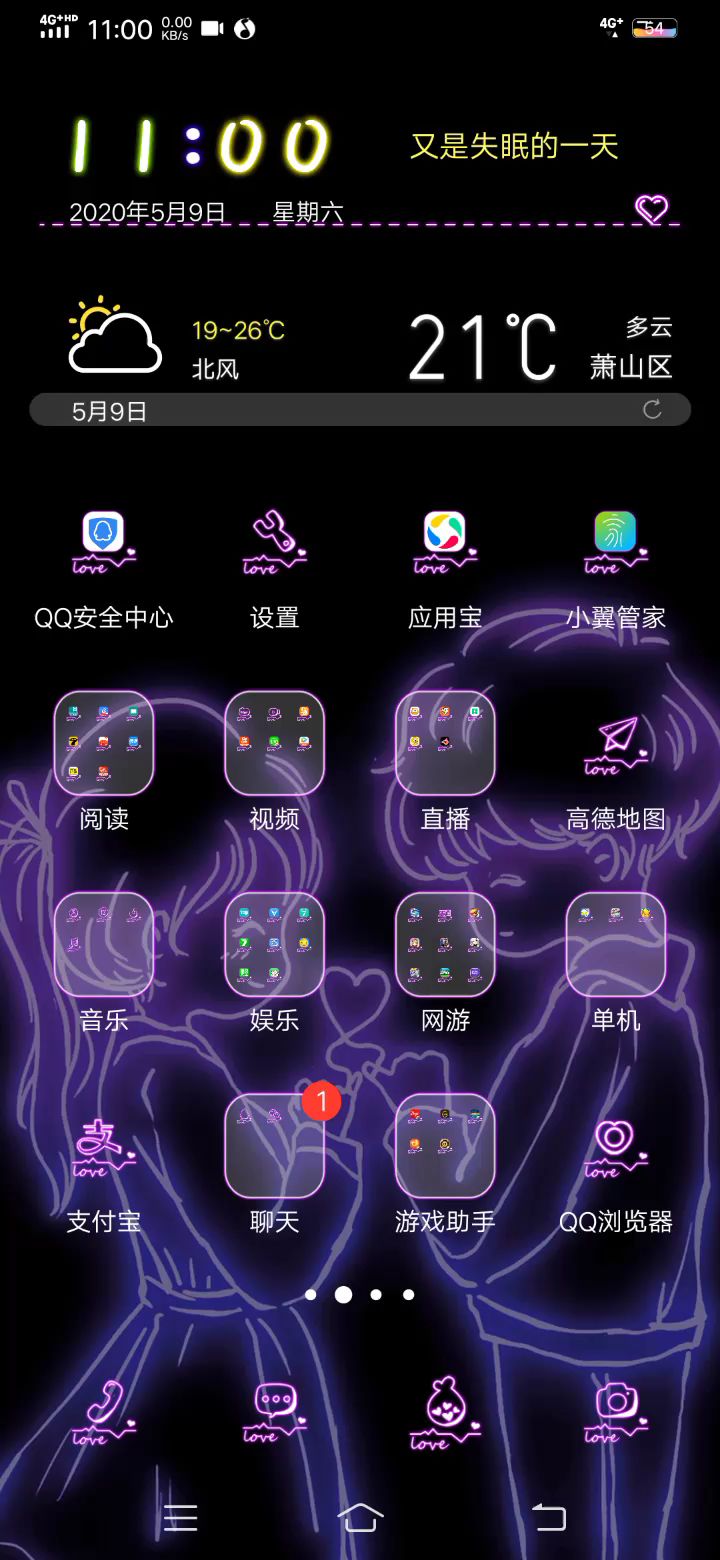Open the camera app in dock
Screen dimensions: 720x1560
click(616, 1412)
